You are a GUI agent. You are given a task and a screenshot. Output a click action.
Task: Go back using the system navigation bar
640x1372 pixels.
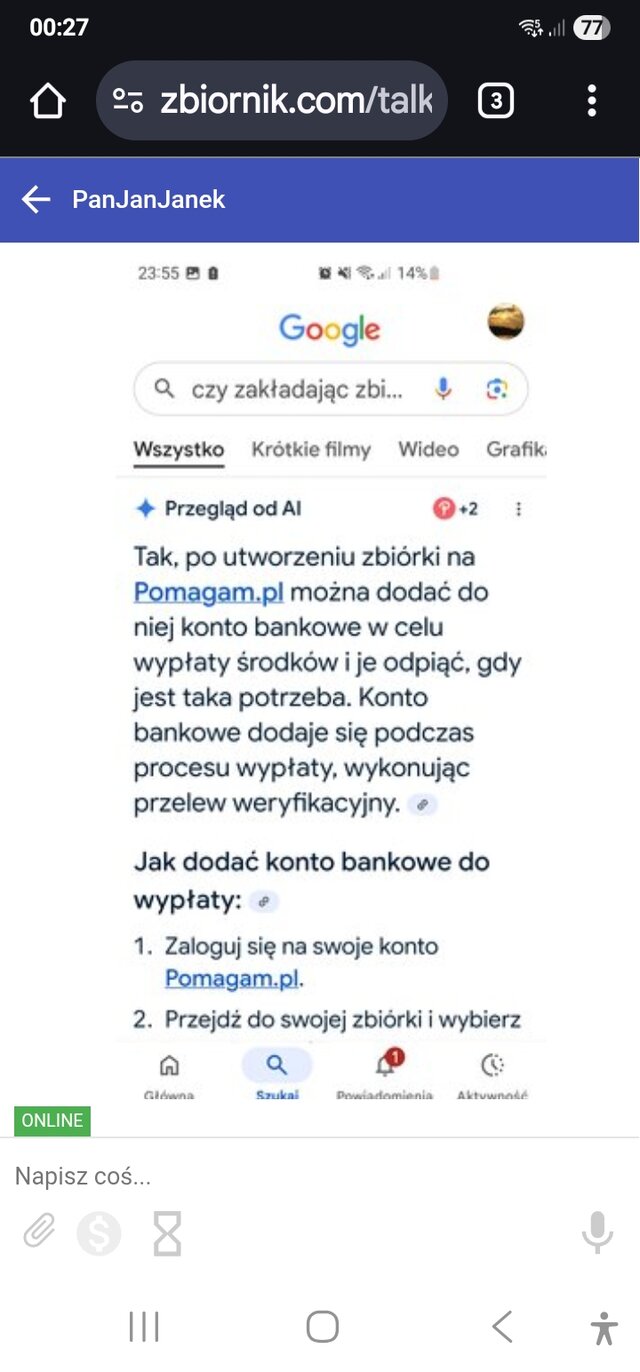[502, 1327]
